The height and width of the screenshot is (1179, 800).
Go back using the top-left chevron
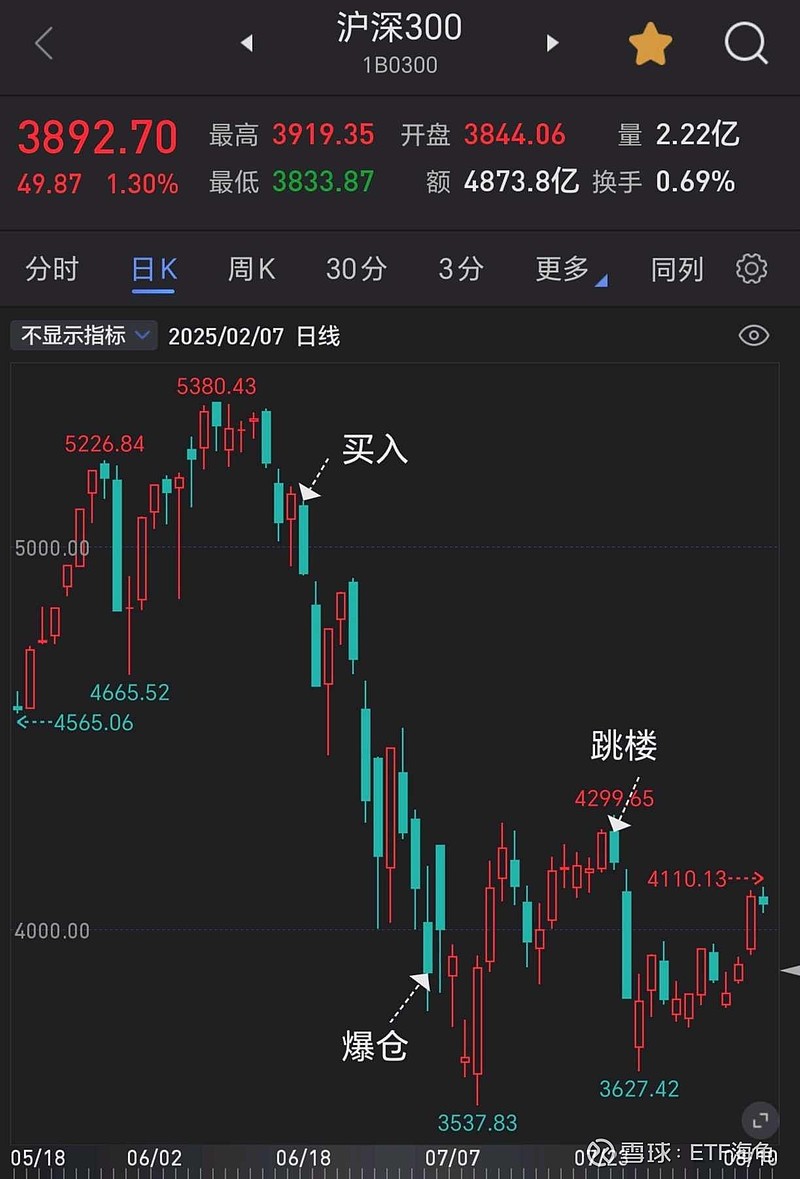coord(42,44)
